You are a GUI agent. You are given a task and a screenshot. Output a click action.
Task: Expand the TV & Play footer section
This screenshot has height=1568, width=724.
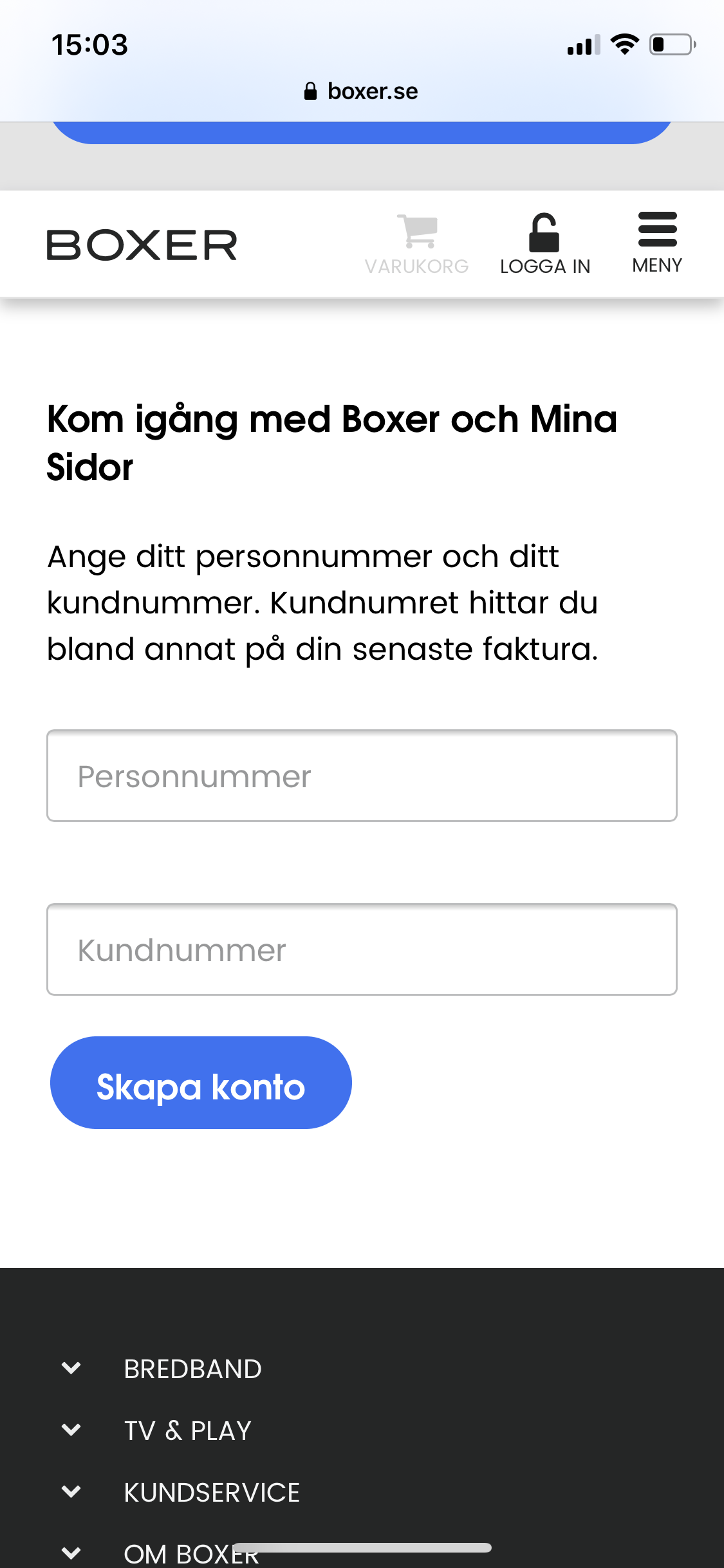156,1430
